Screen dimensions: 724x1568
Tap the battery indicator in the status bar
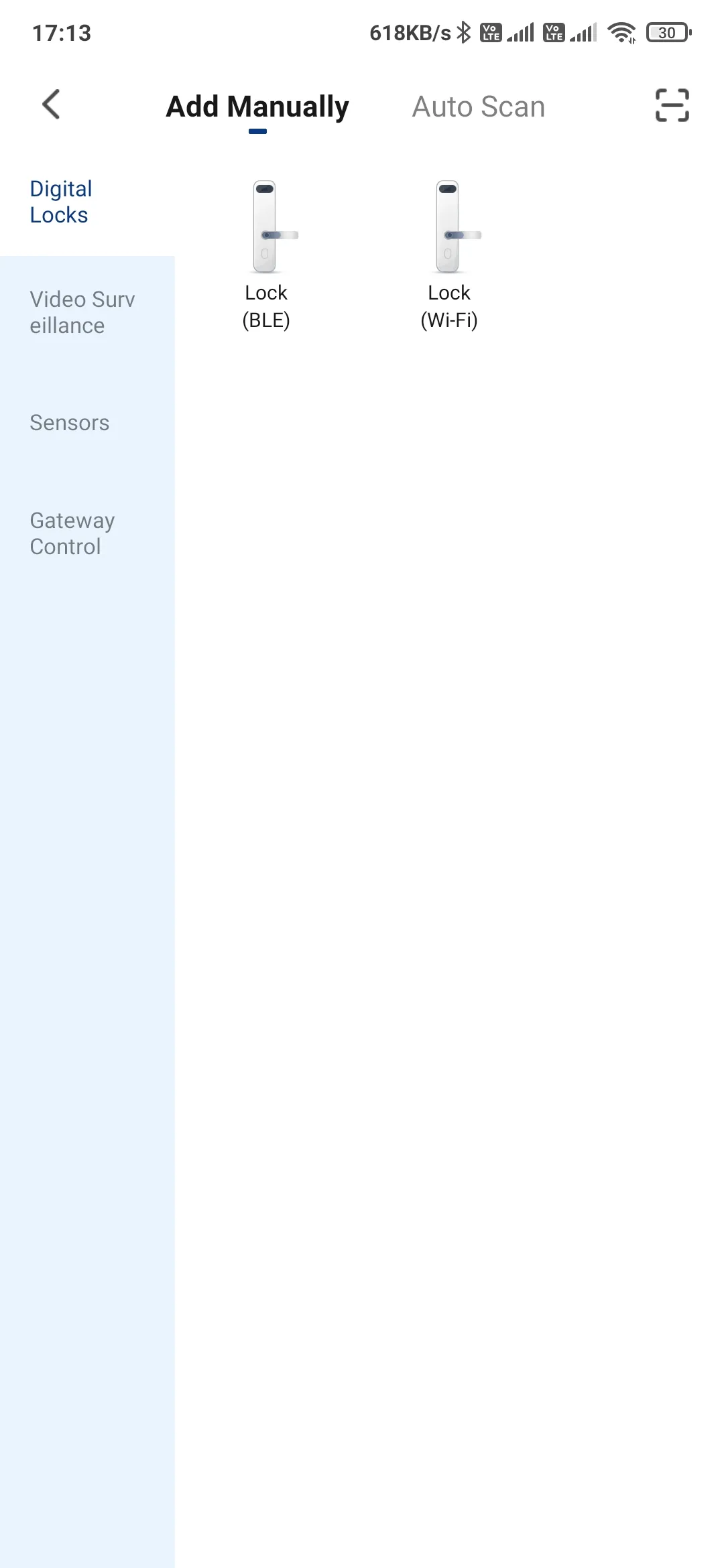coord(668,32)
